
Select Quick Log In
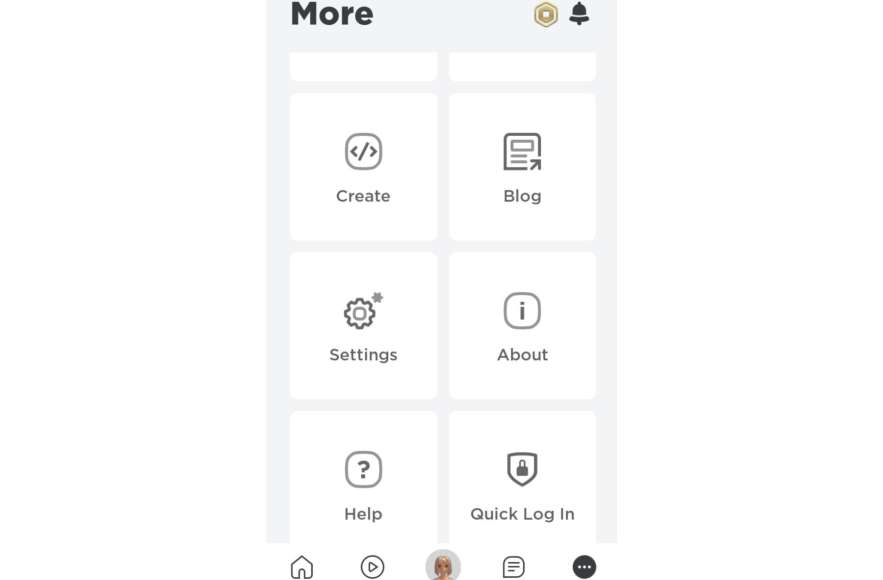[x=522, y=482]
